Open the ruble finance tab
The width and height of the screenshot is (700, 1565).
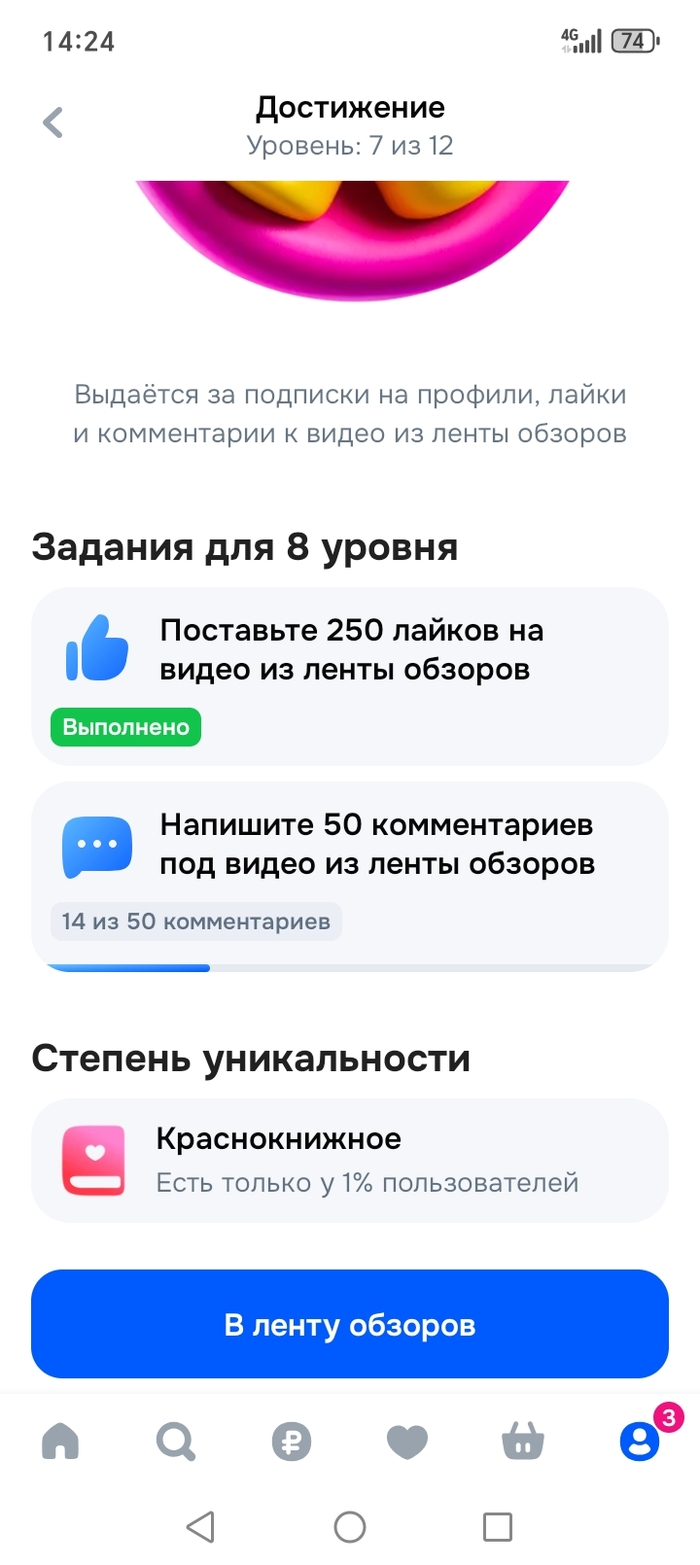(292, 1441)
